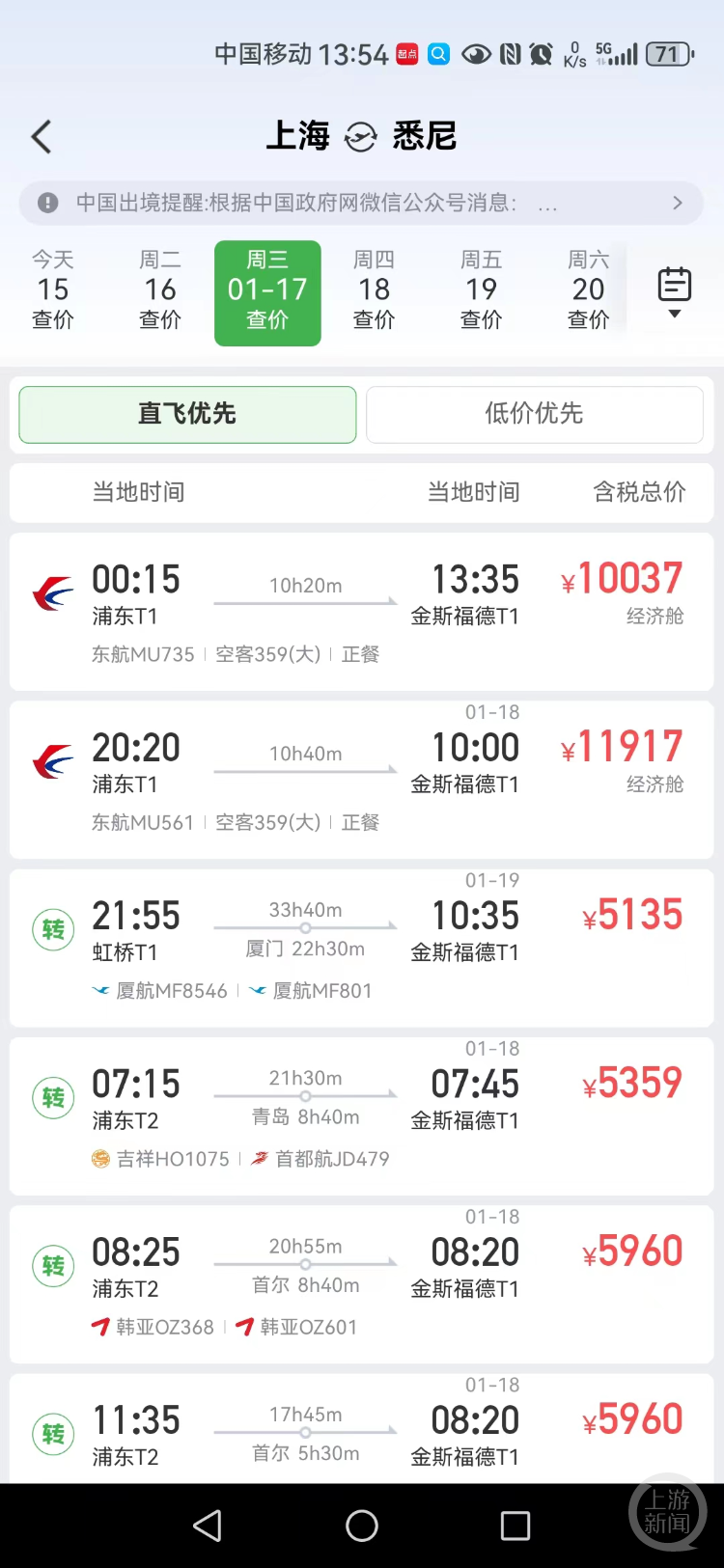
Task: Select Saturday the 20th
Action: pos(588,290)
